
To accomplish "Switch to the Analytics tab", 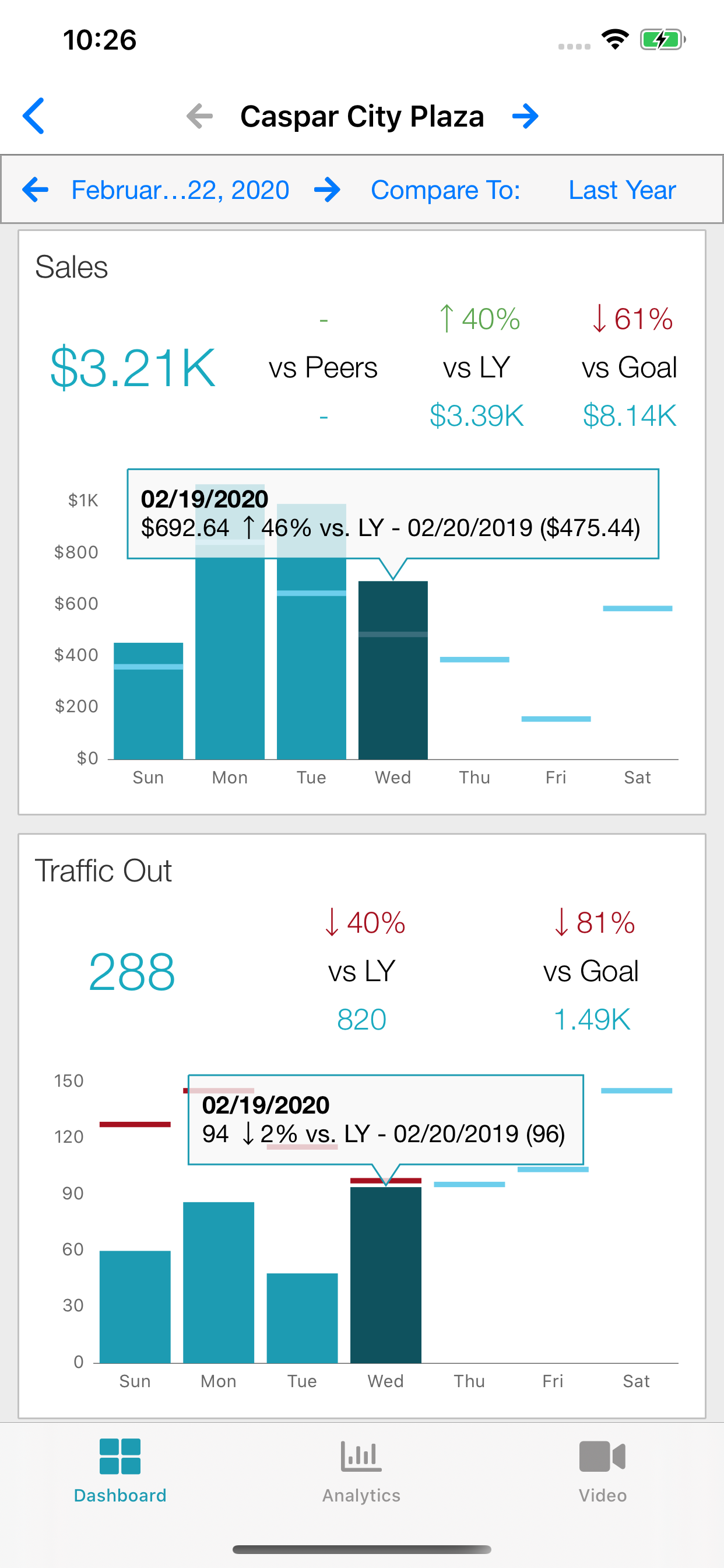I will [x=361, y=1472].
